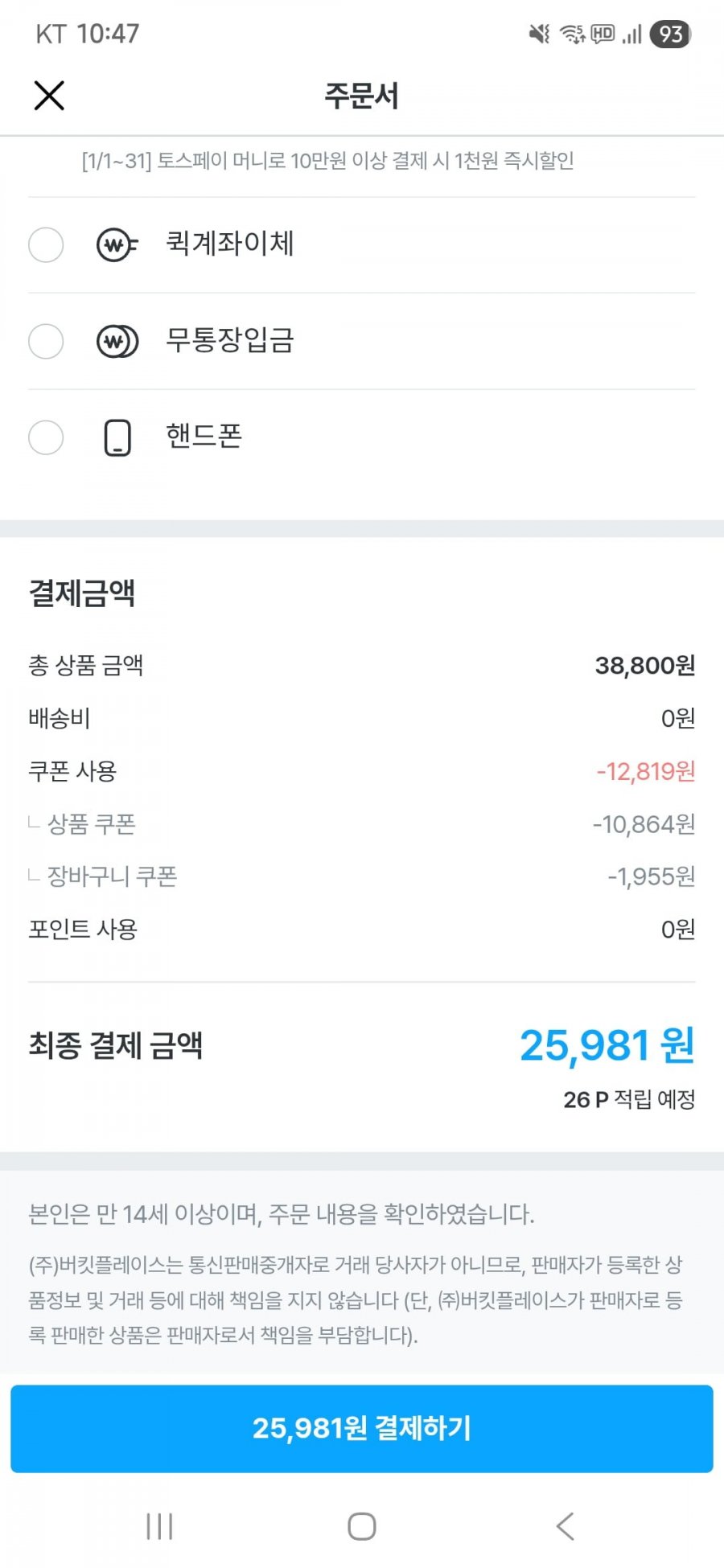
Task: Select 퀵계좌이체 payment method
Action: [46, 244]
